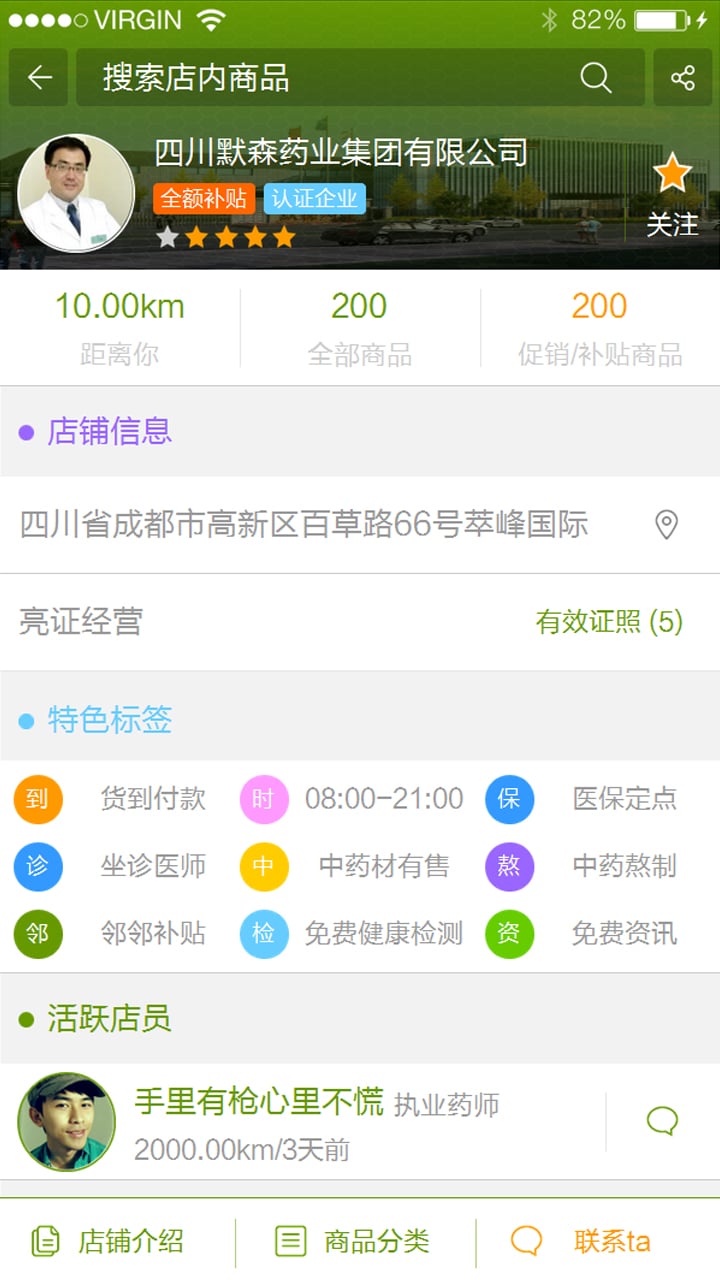Screen dimensions: 720x1280
Task: View 促销/补贴商品 items
Action: (x=600, y=328)
